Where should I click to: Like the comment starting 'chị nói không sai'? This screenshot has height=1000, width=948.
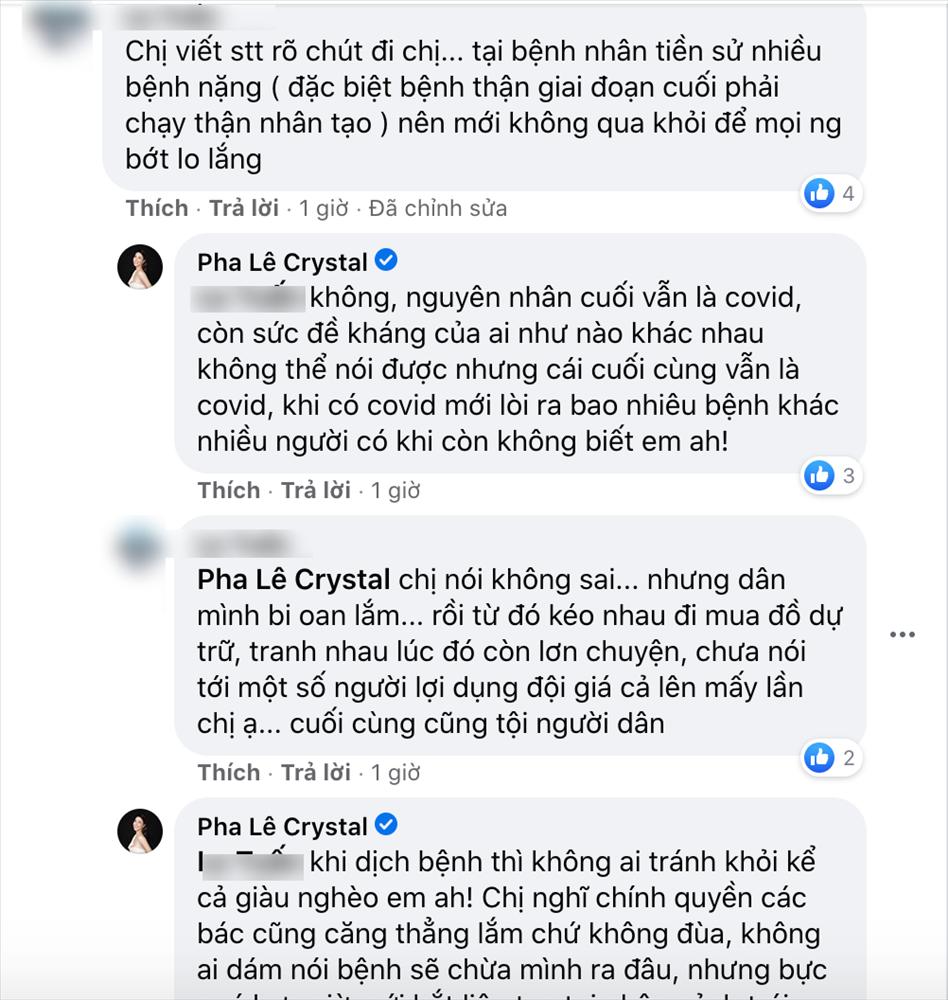[x=229, y=772]
